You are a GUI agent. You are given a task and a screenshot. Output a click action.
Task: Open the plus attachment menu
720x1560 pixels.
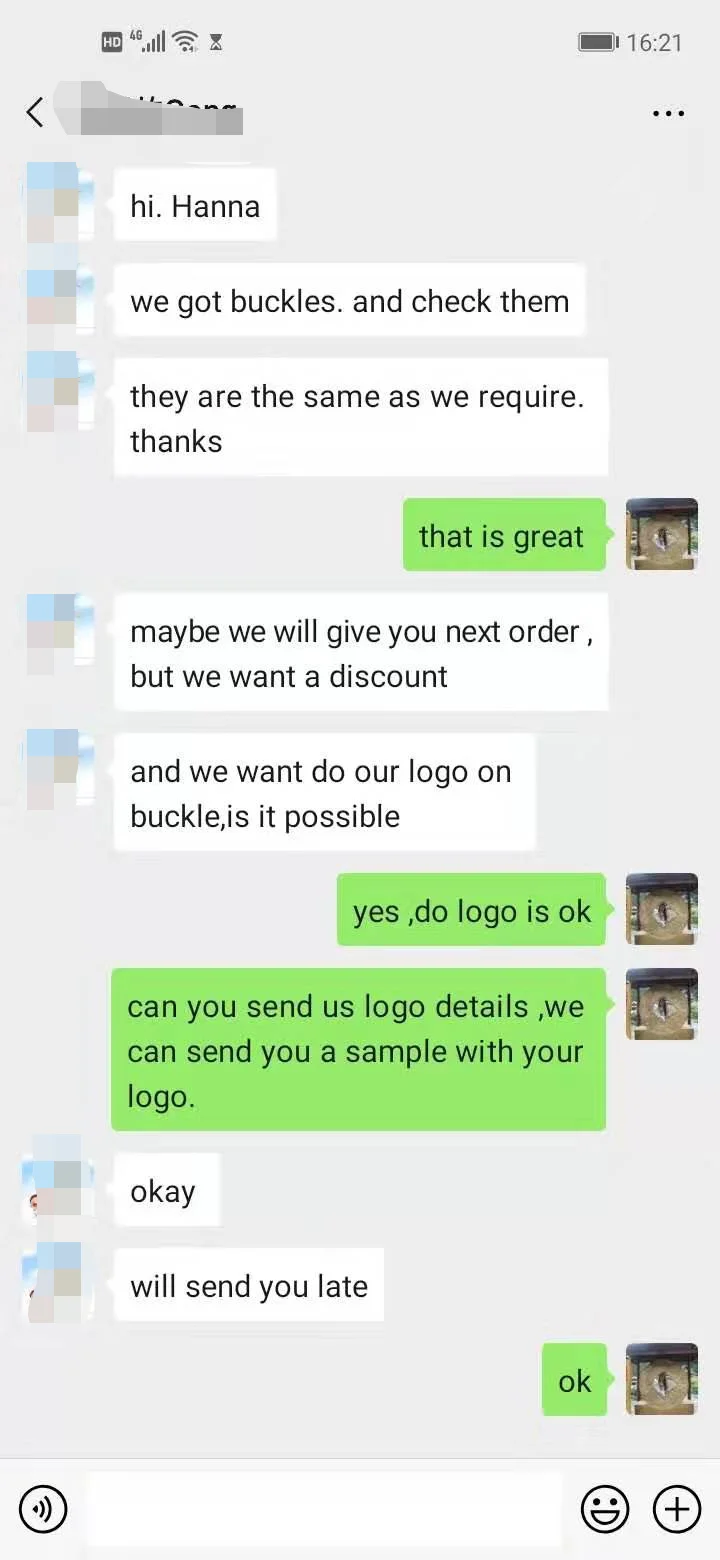(677, 1508)
